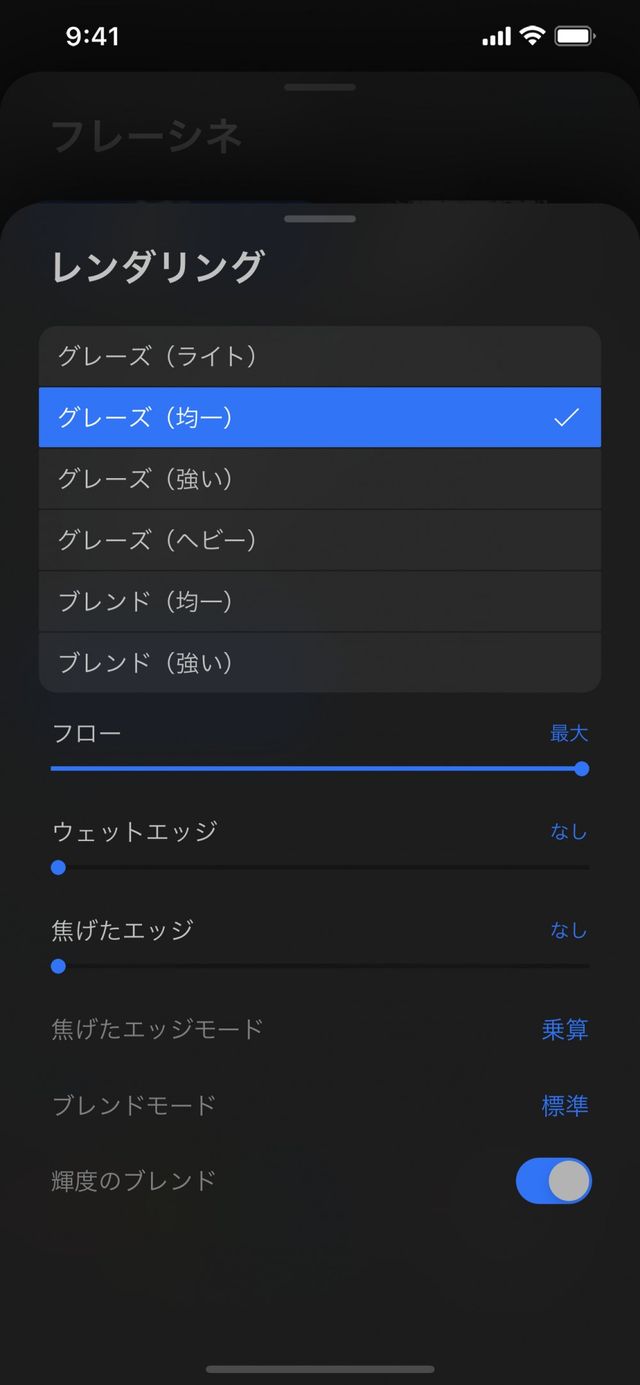
Task: Choose グレーズ（強い）rendering mode
Action: tap(320, 479)
